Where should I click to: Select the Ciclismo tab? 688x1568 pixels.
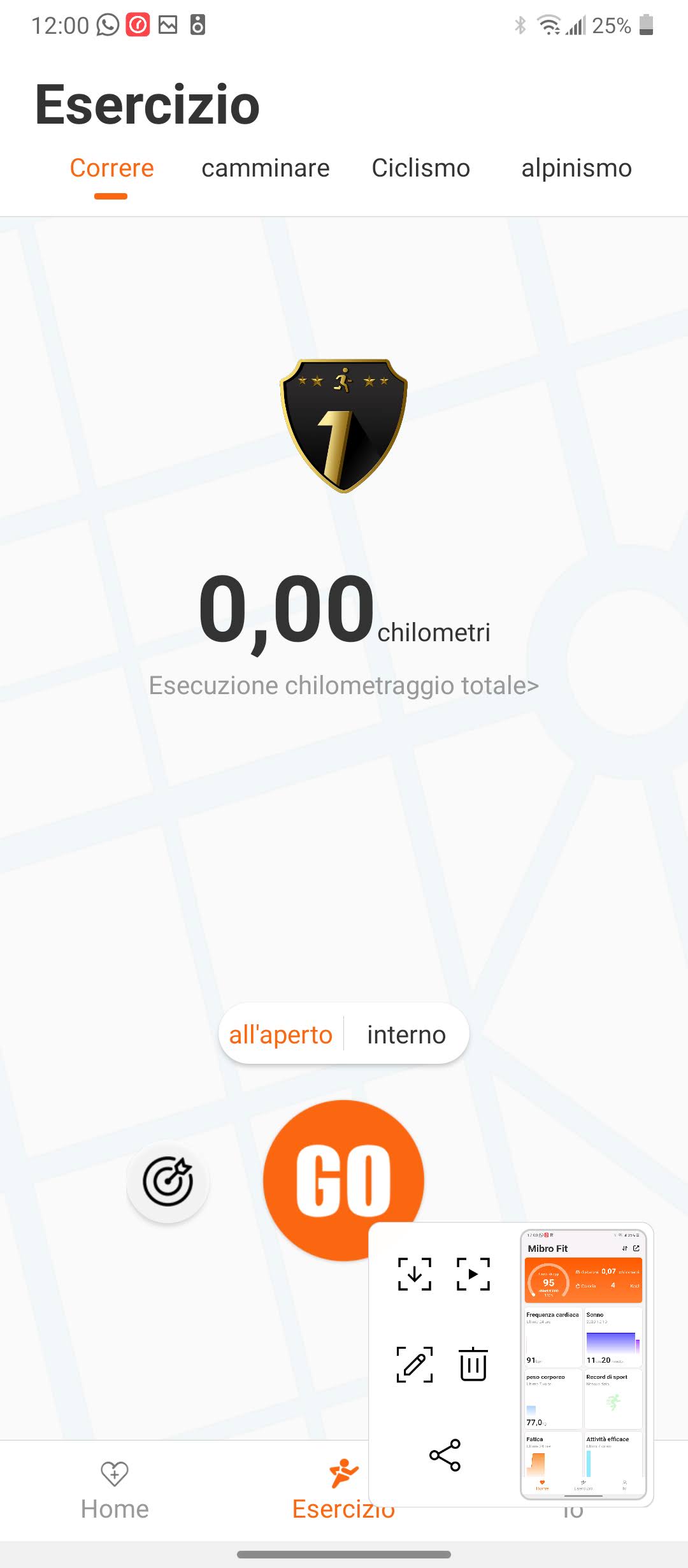pos(420,168)
